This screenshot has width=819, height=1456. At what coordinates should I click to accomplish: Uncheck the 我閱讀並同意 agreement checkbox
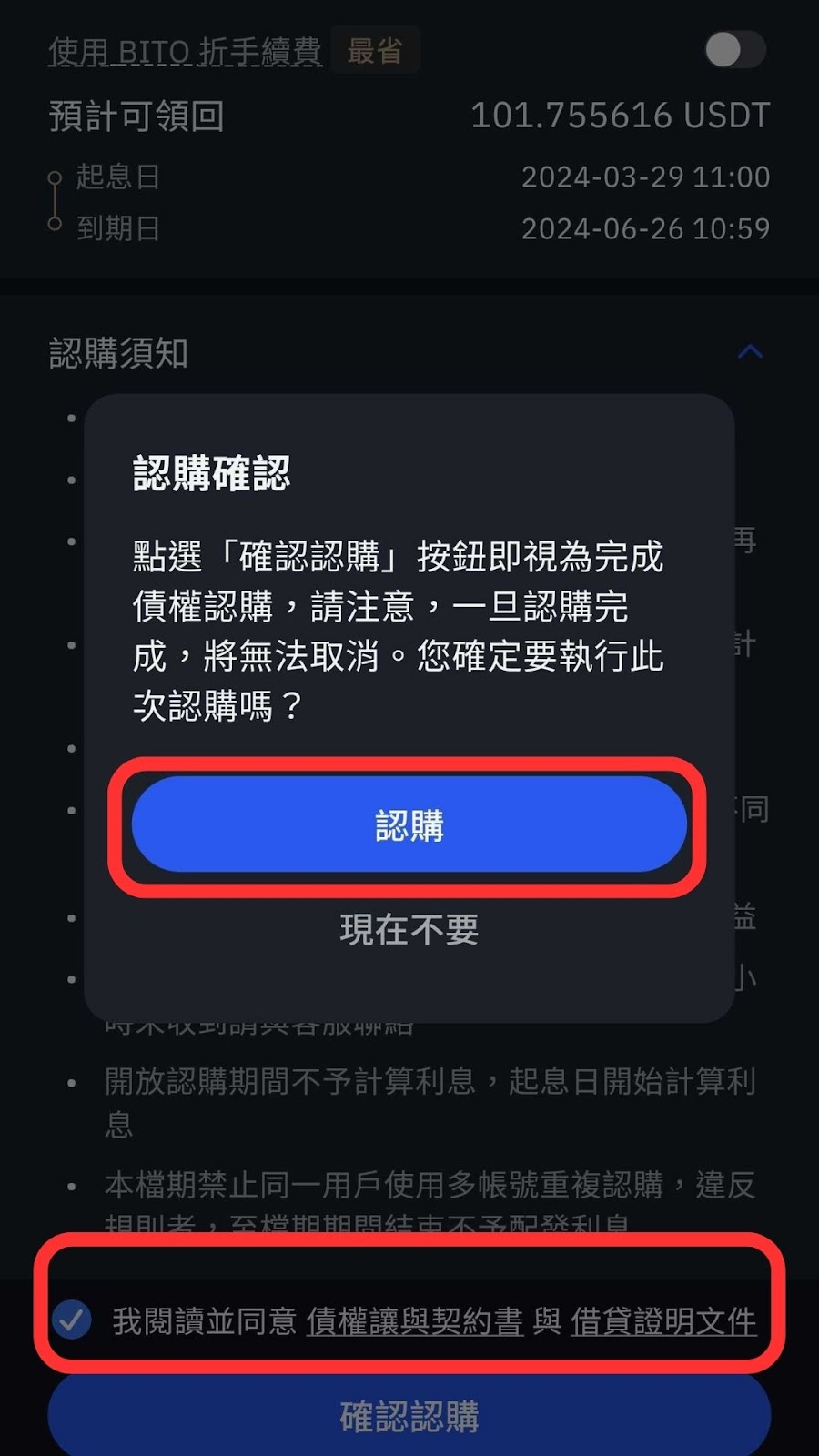pos(72,1319)
